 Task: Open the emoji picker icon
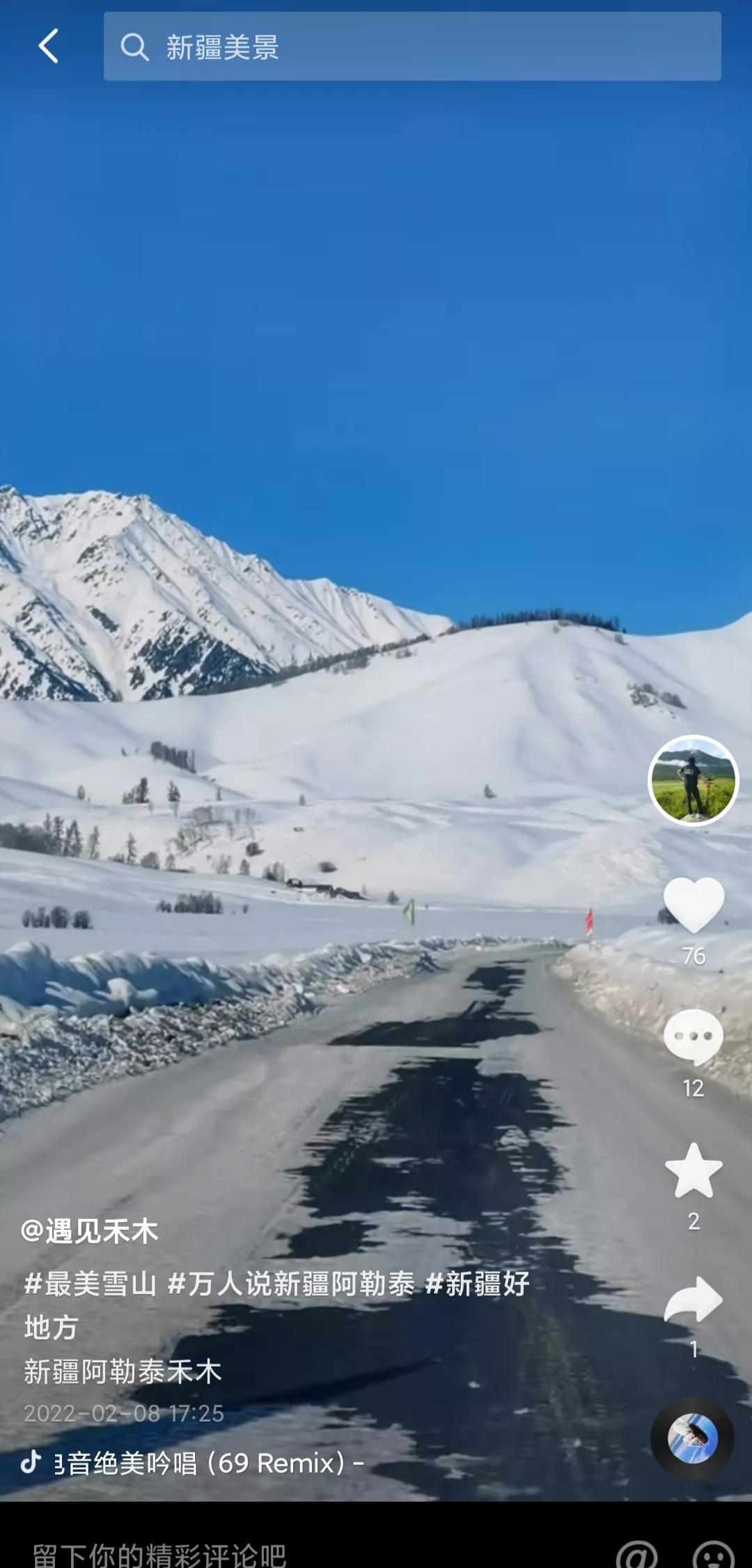pos(714,1554)
